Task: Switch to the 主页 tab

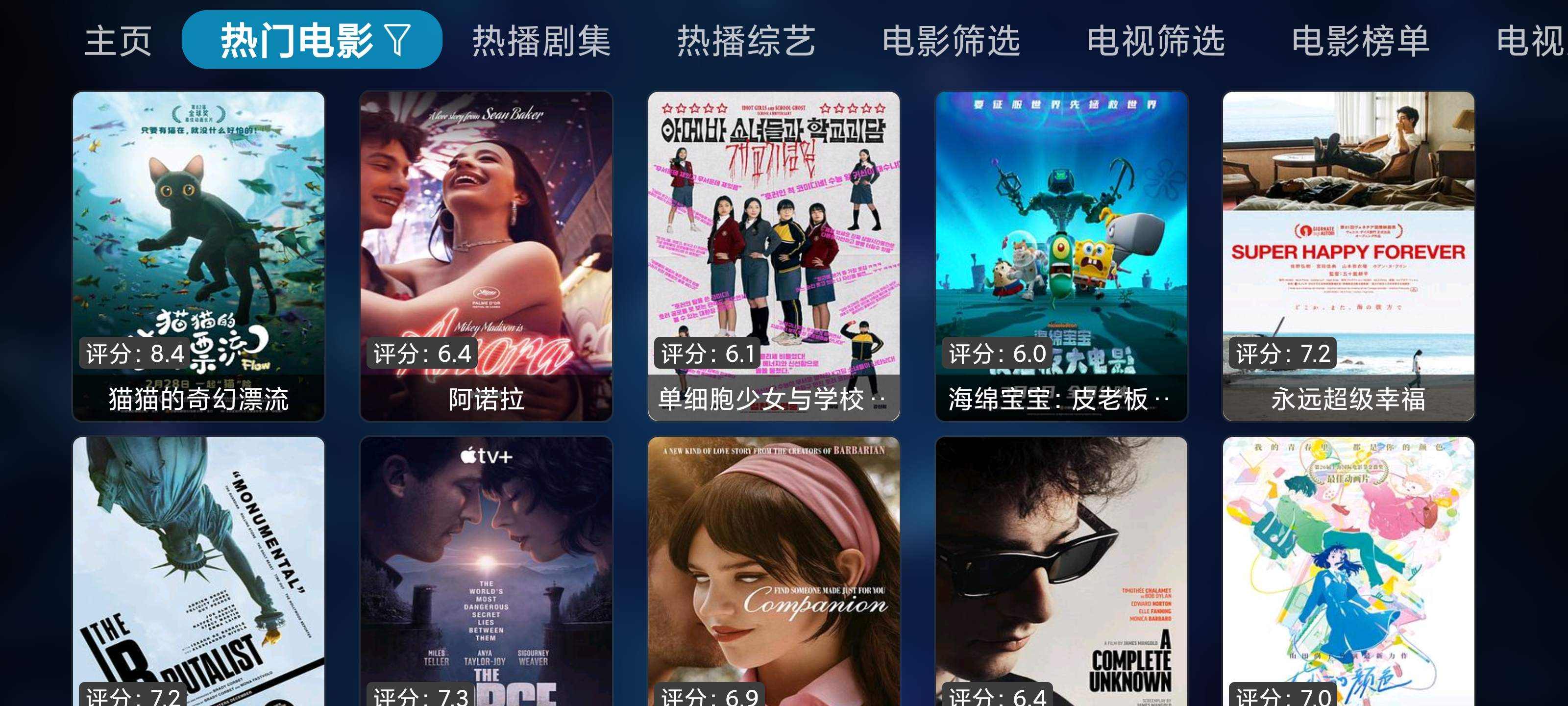Action: click(118, 41)
